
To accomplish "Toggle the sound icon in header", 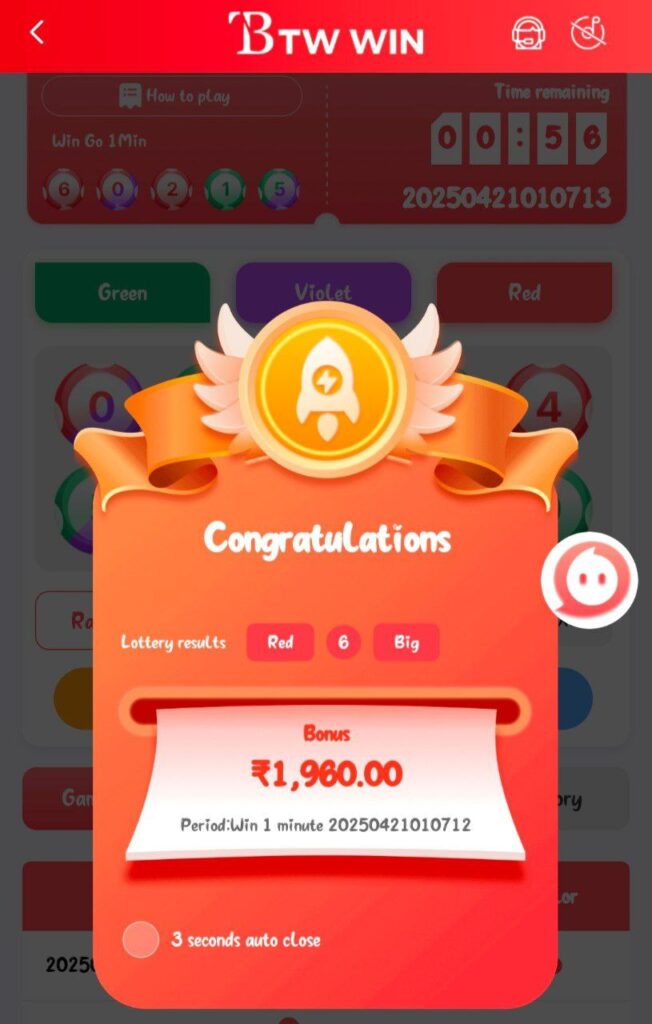I will point(588,33).
